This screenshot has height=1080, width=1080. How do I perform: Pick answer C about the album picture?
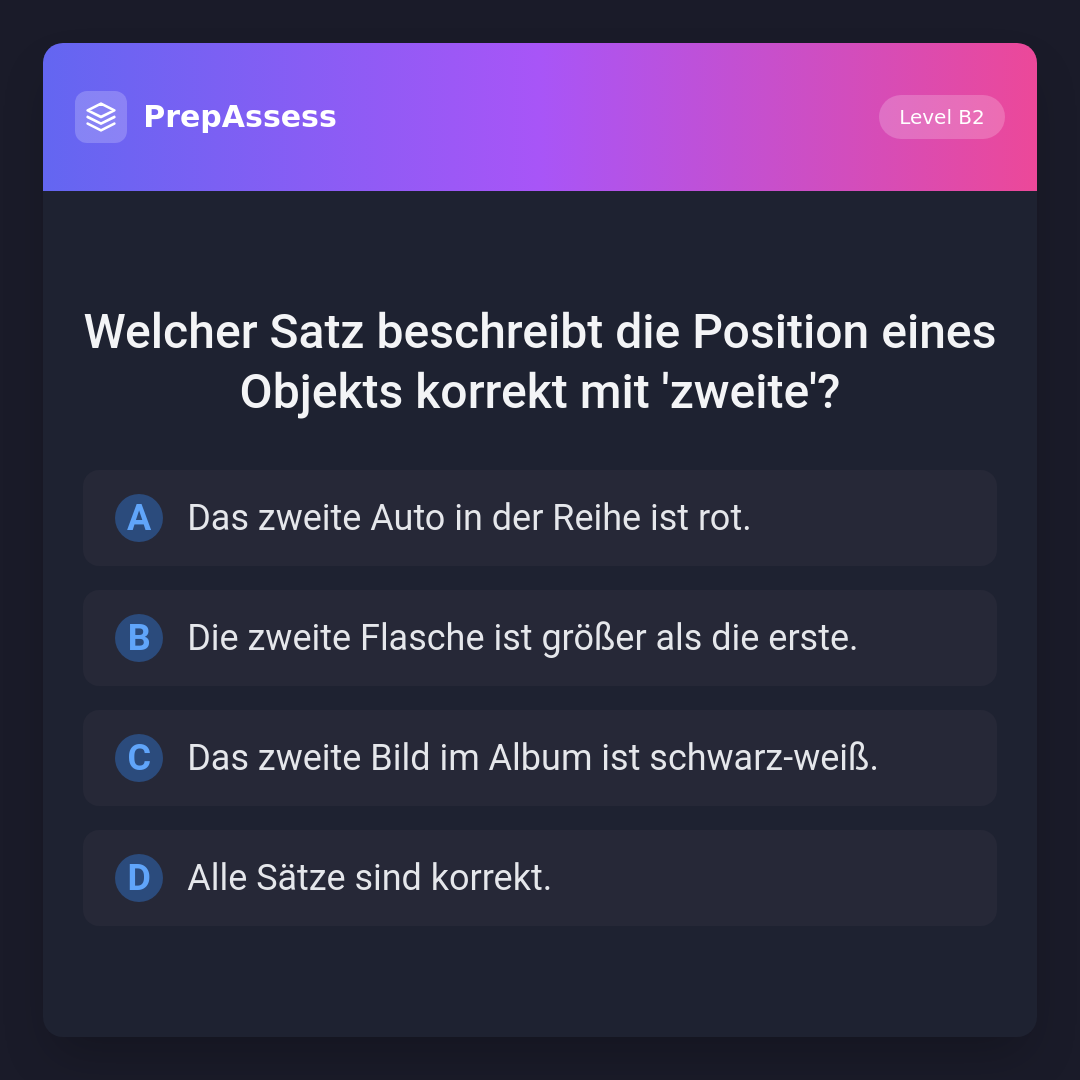point(540,758)
